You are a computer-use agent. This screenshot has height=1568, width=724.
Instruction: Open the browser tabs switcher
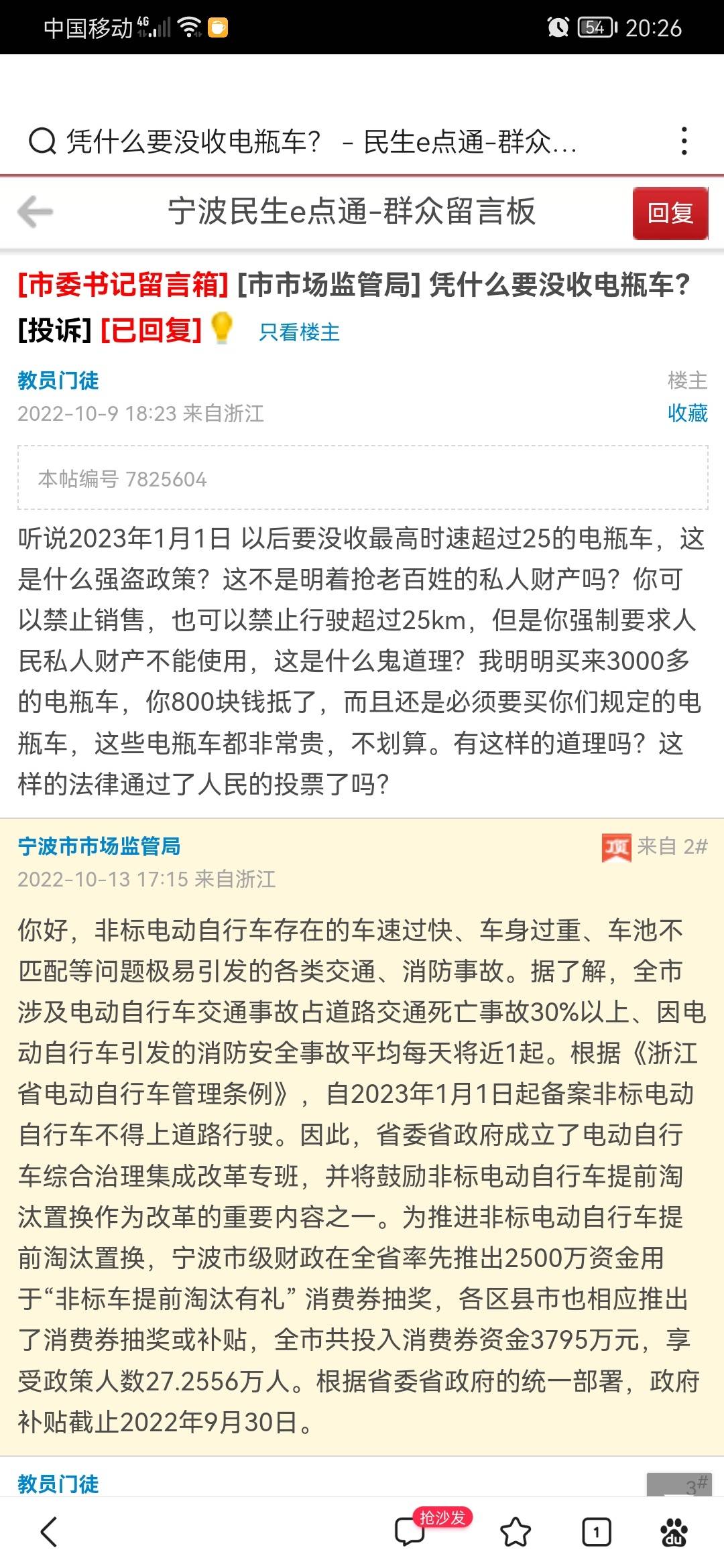point(596,1532)
